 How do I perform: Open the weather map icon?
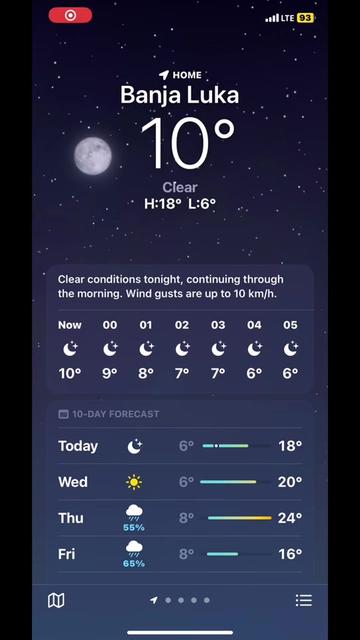[x=56, y=600]
